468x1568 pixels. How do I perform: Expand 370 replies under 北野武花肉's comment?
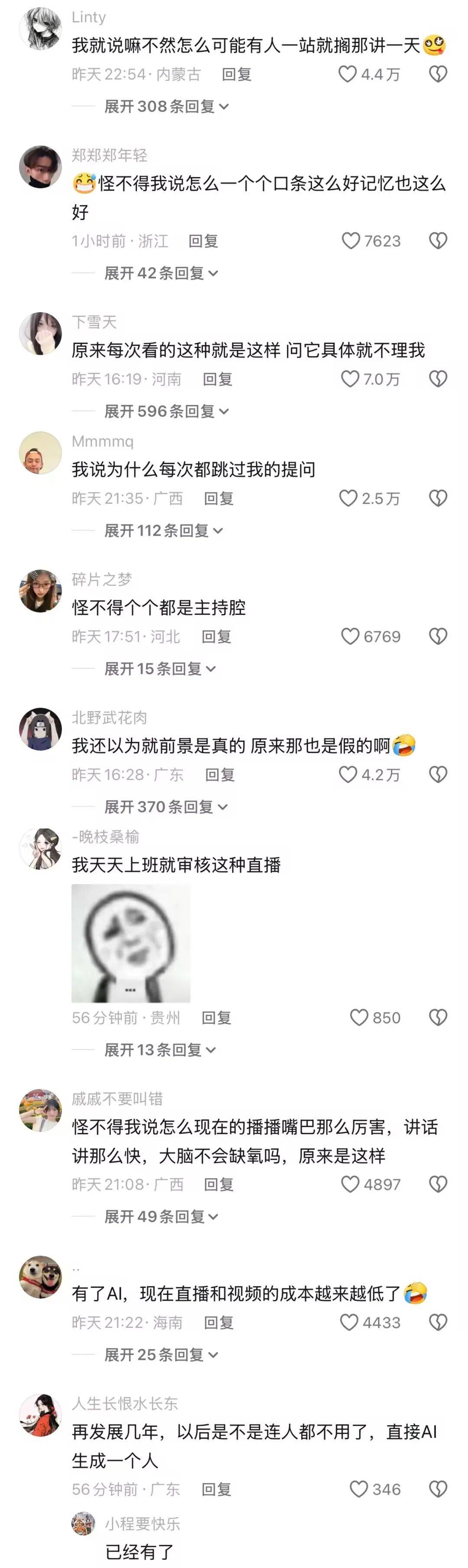click(166, 807)
